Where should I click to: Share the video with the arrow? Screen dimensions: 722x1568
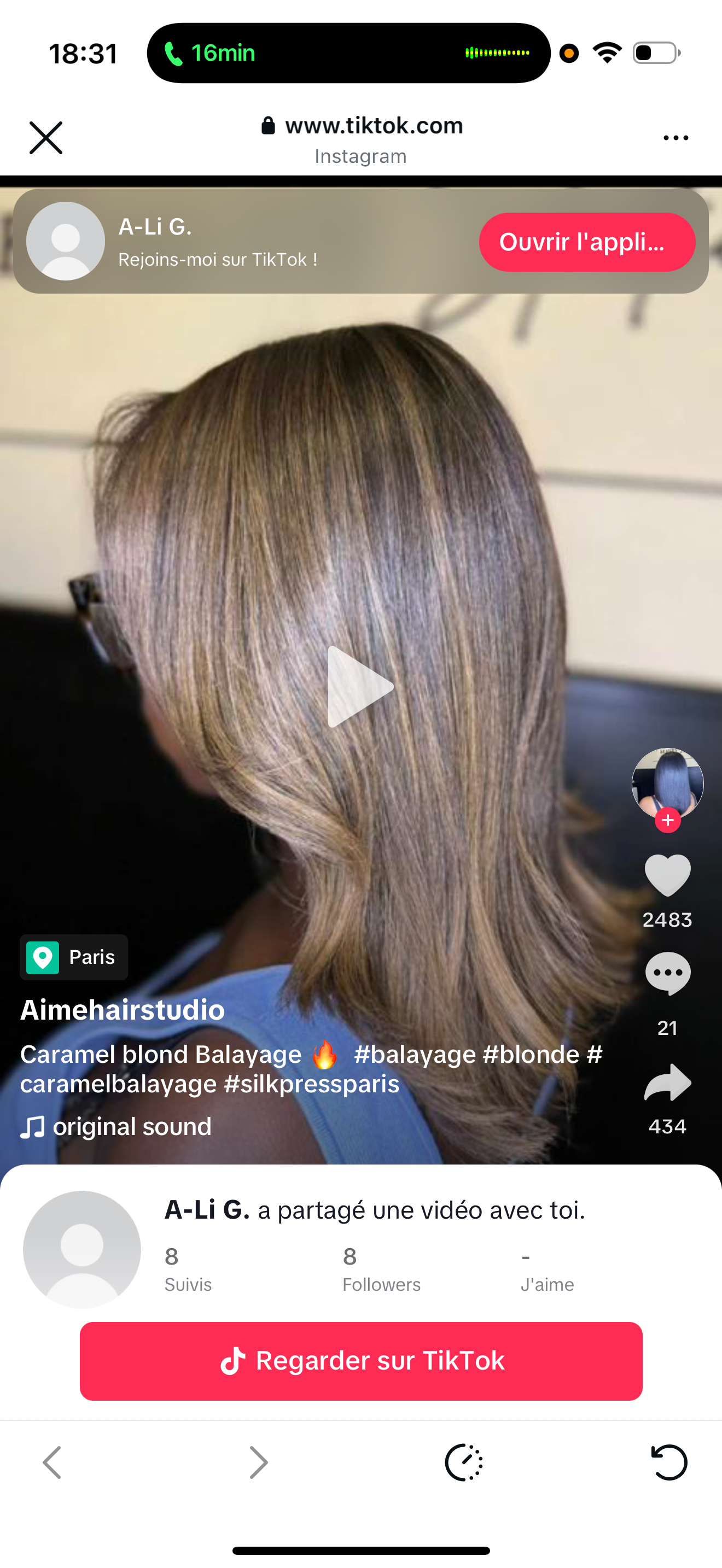[667, 1083]
